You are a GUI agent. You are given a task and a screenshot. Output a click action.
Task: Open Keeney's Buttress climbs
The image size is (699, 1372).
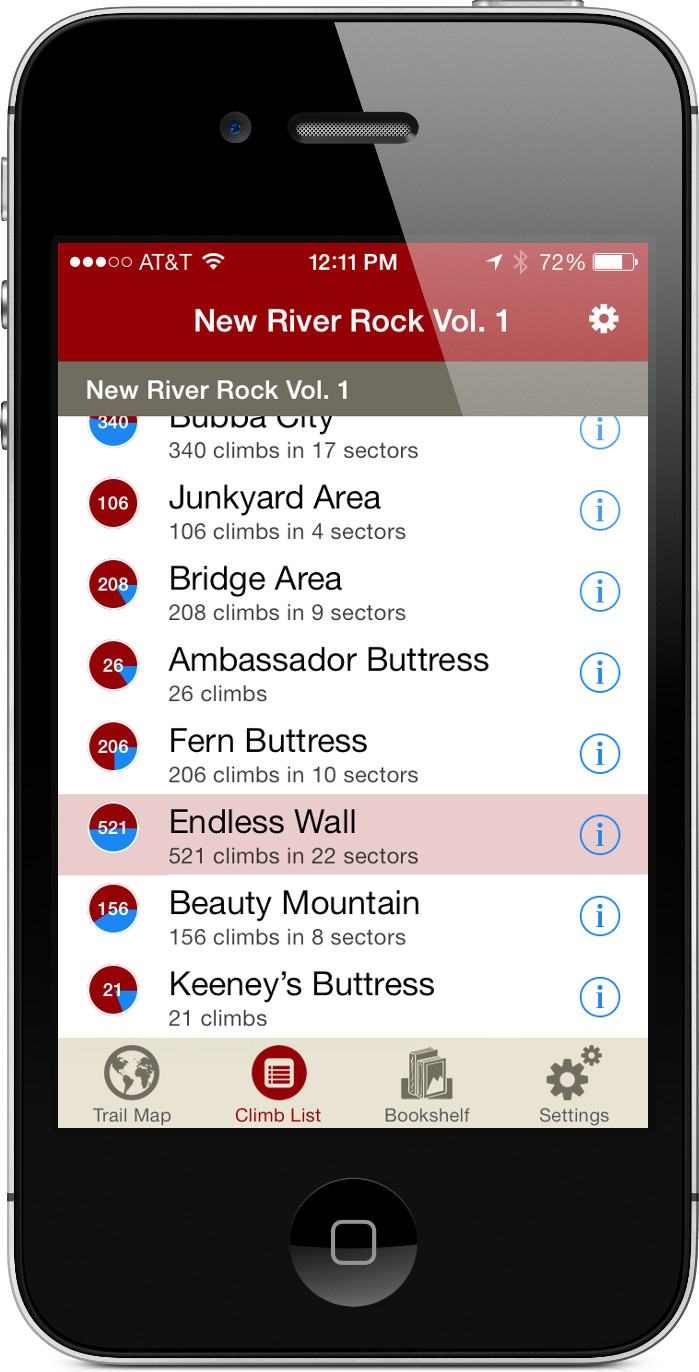pos(300,997)
